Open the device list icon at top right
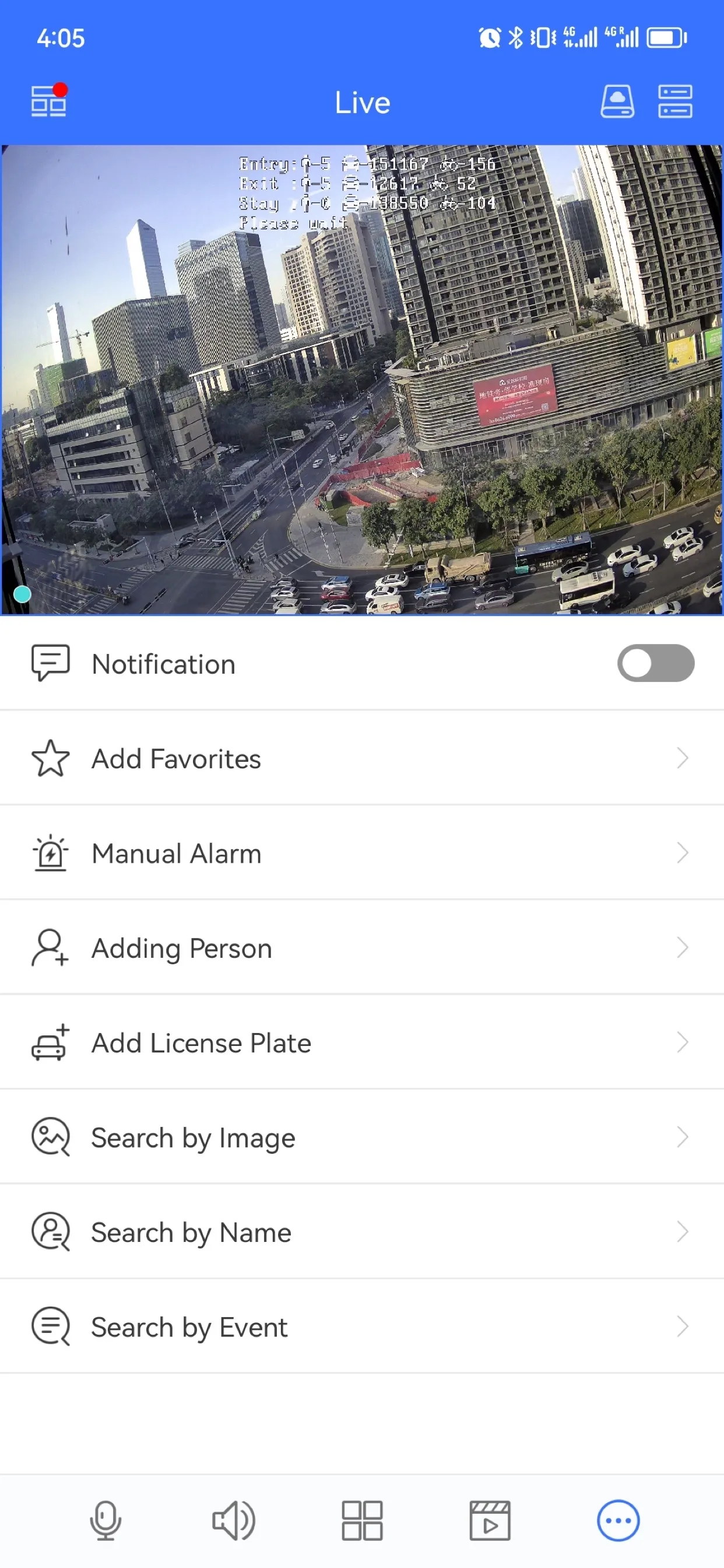 click(676, 101)
